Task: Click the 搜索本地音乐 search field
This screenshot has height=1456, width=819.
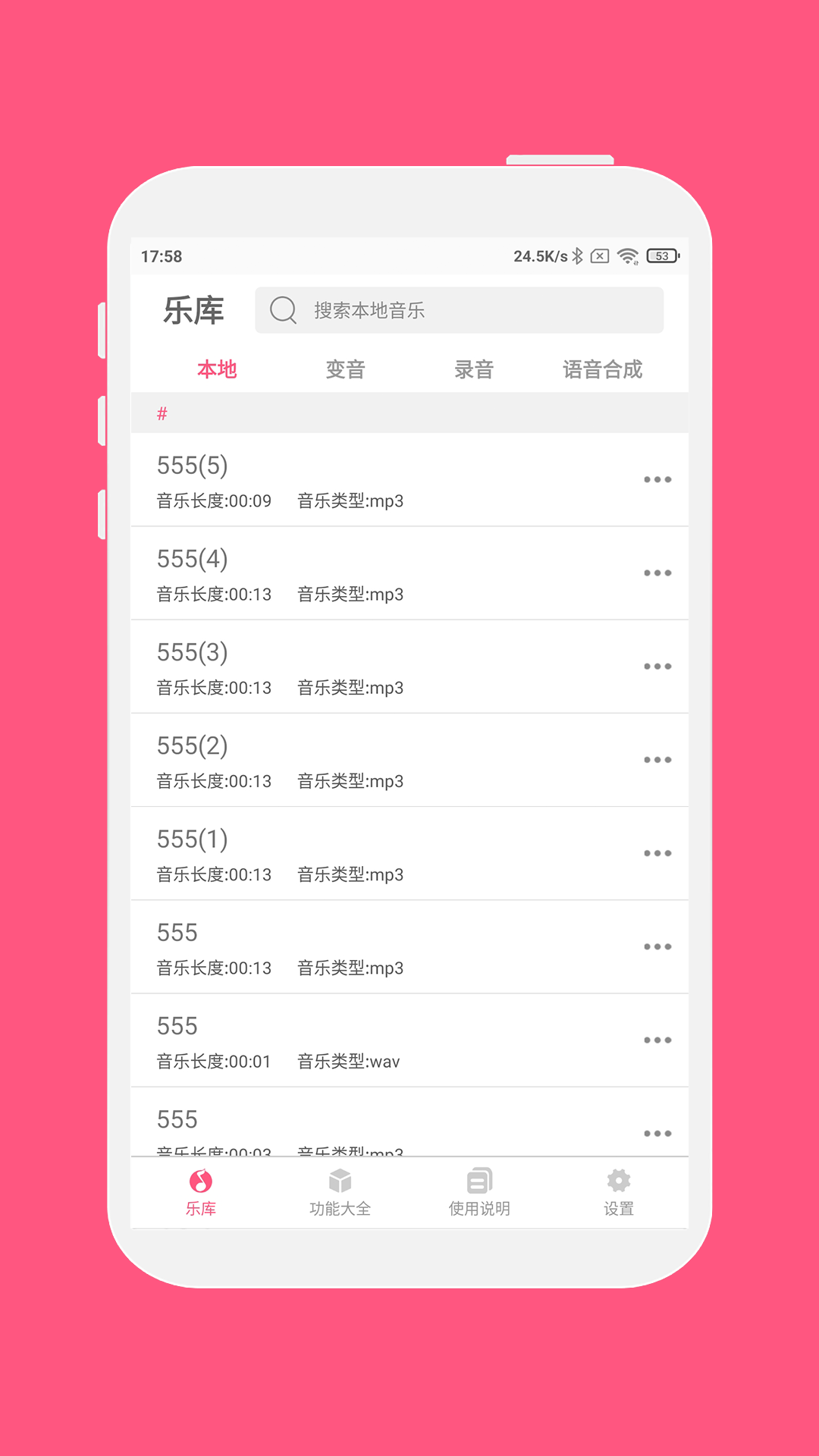Action: [x=460, y=309]
